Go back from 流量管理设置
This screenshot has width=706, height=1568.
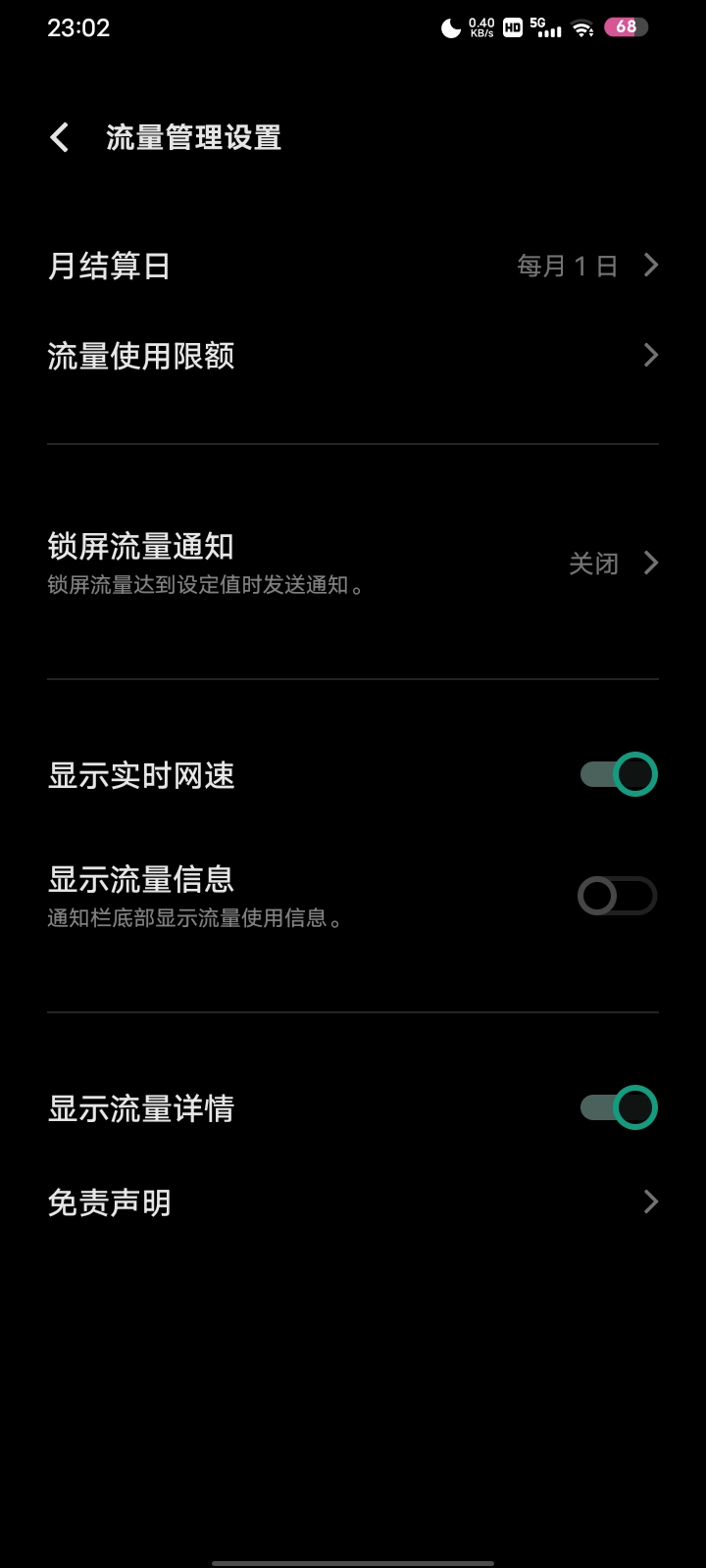point(60,137)
